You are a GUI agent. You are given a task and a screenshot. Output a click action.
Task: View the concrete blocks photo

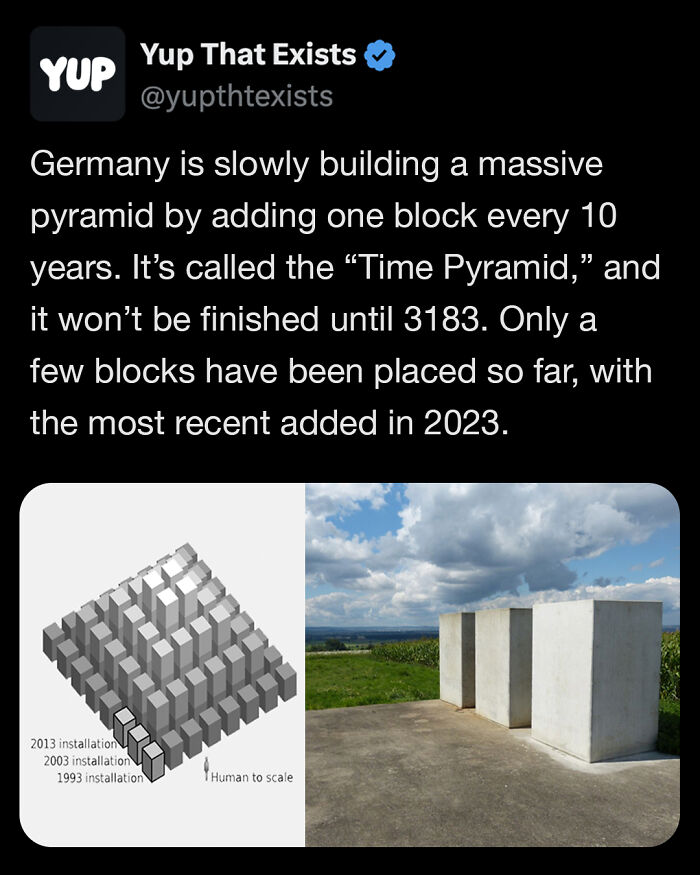[492, 665]
